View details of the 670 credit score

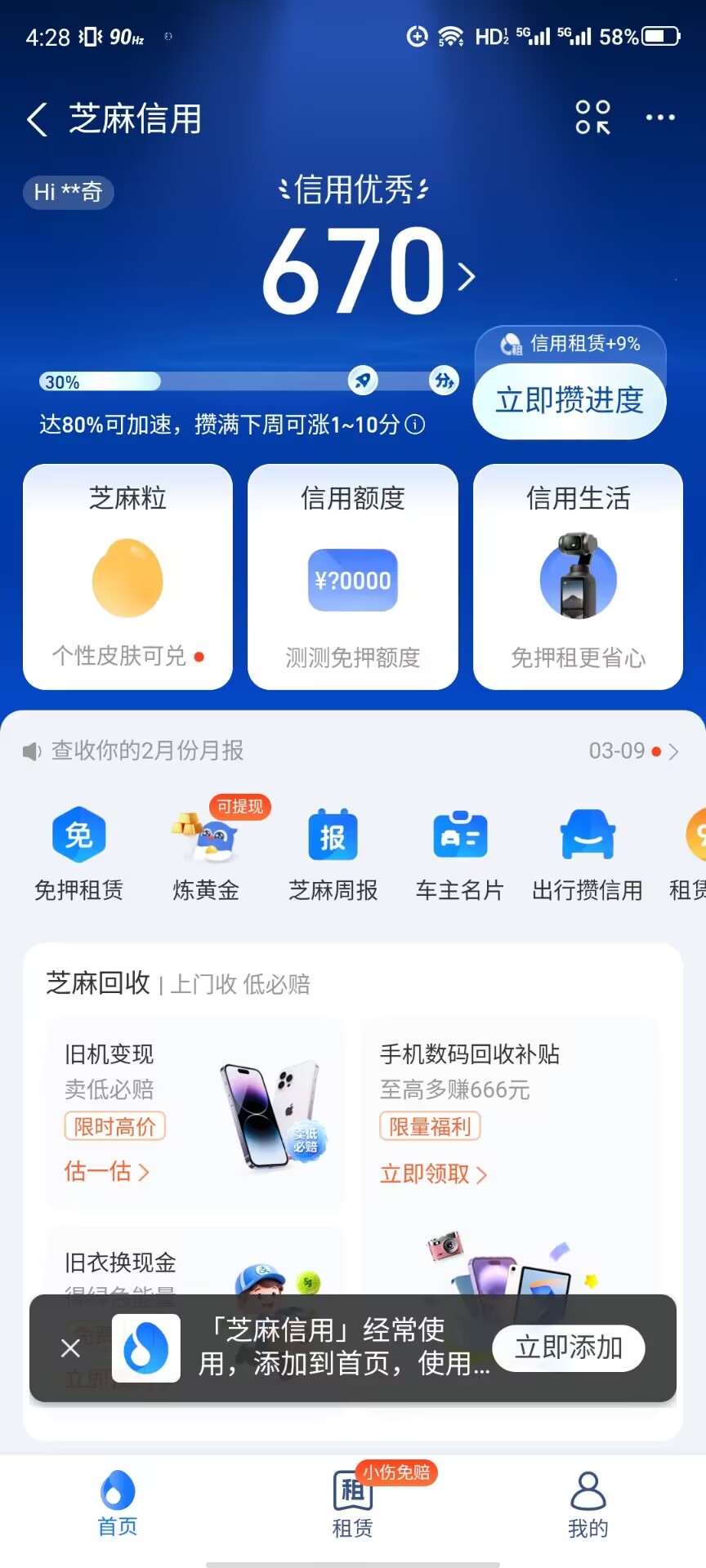[368, 272]
